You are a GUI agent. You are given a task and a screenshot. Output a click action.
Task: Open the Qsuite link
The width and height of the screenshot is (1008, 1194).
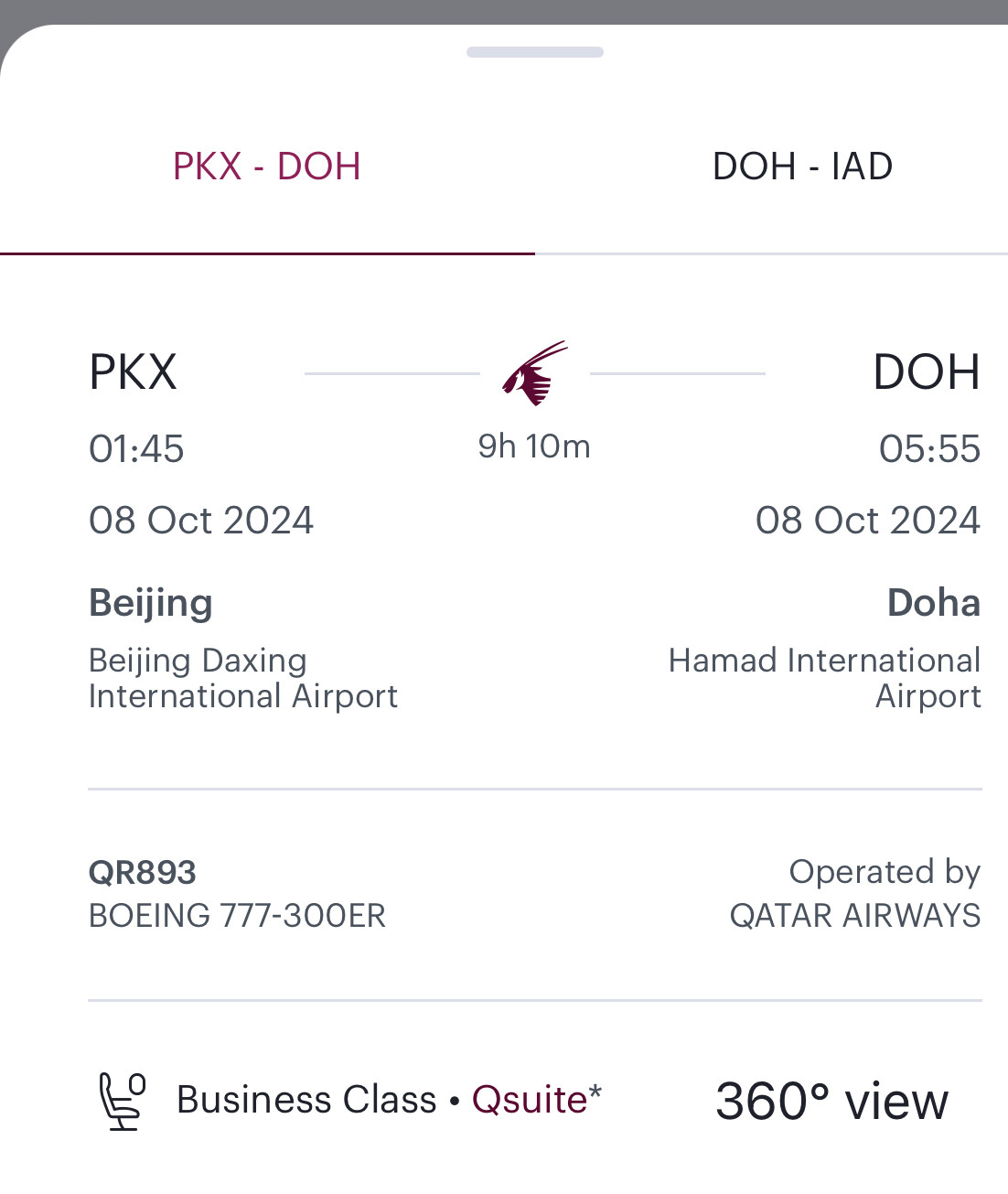pos(531,1100)
